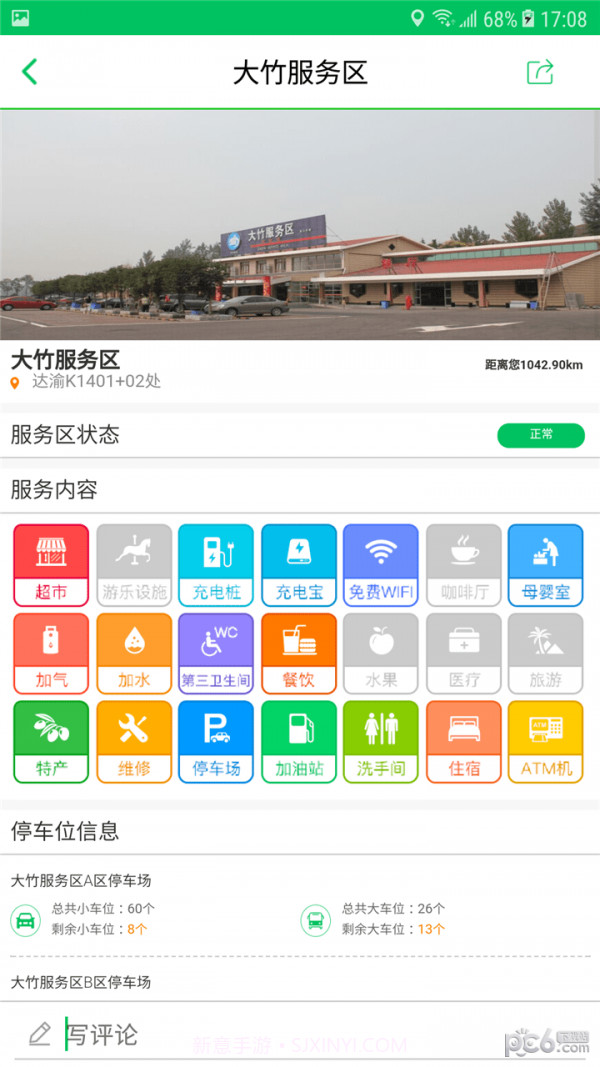Go back using the top-left arrow
600x1067 pixels.
(x=29, y=72)
